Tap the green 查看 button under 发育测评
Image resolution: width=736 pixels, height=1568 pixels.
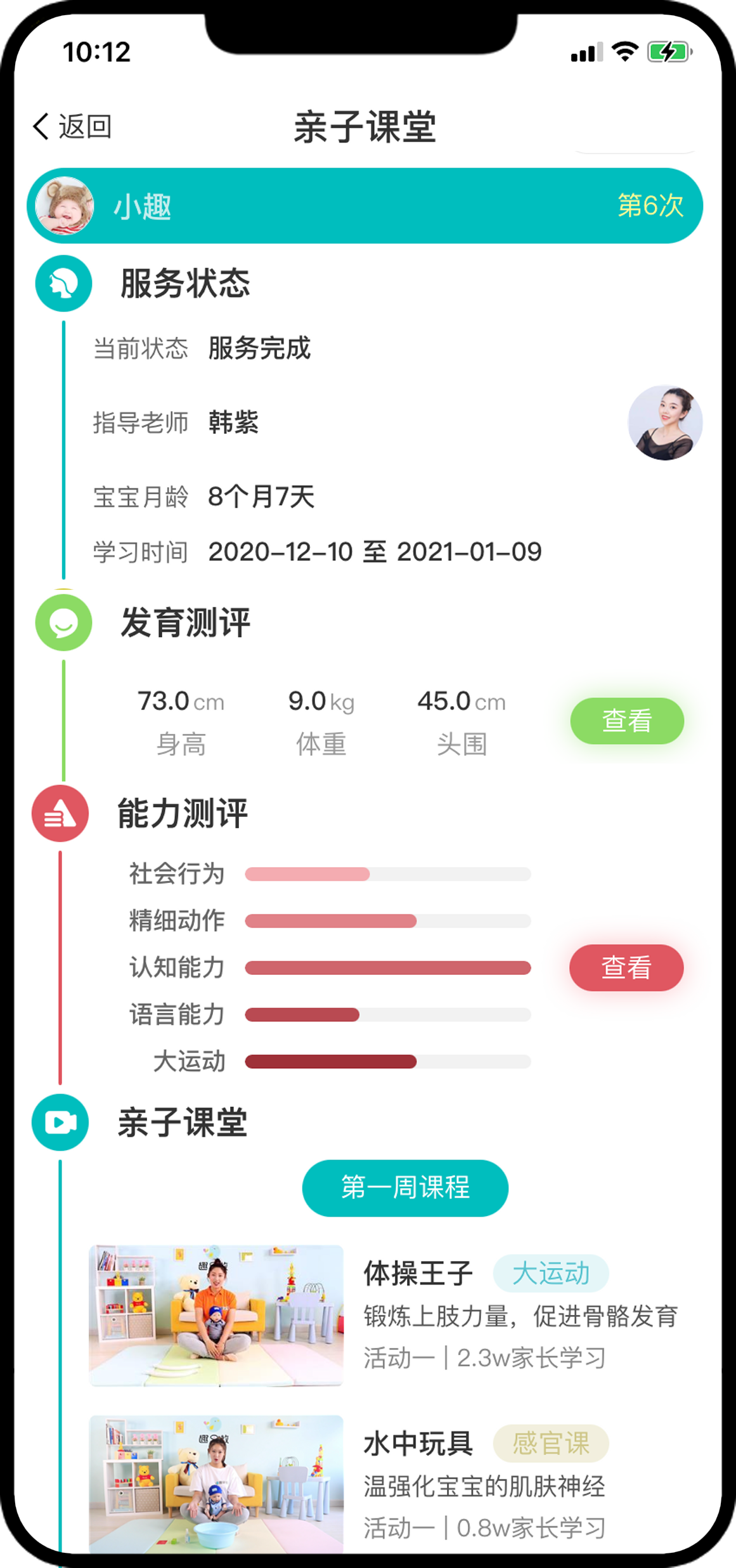point(626,721)
